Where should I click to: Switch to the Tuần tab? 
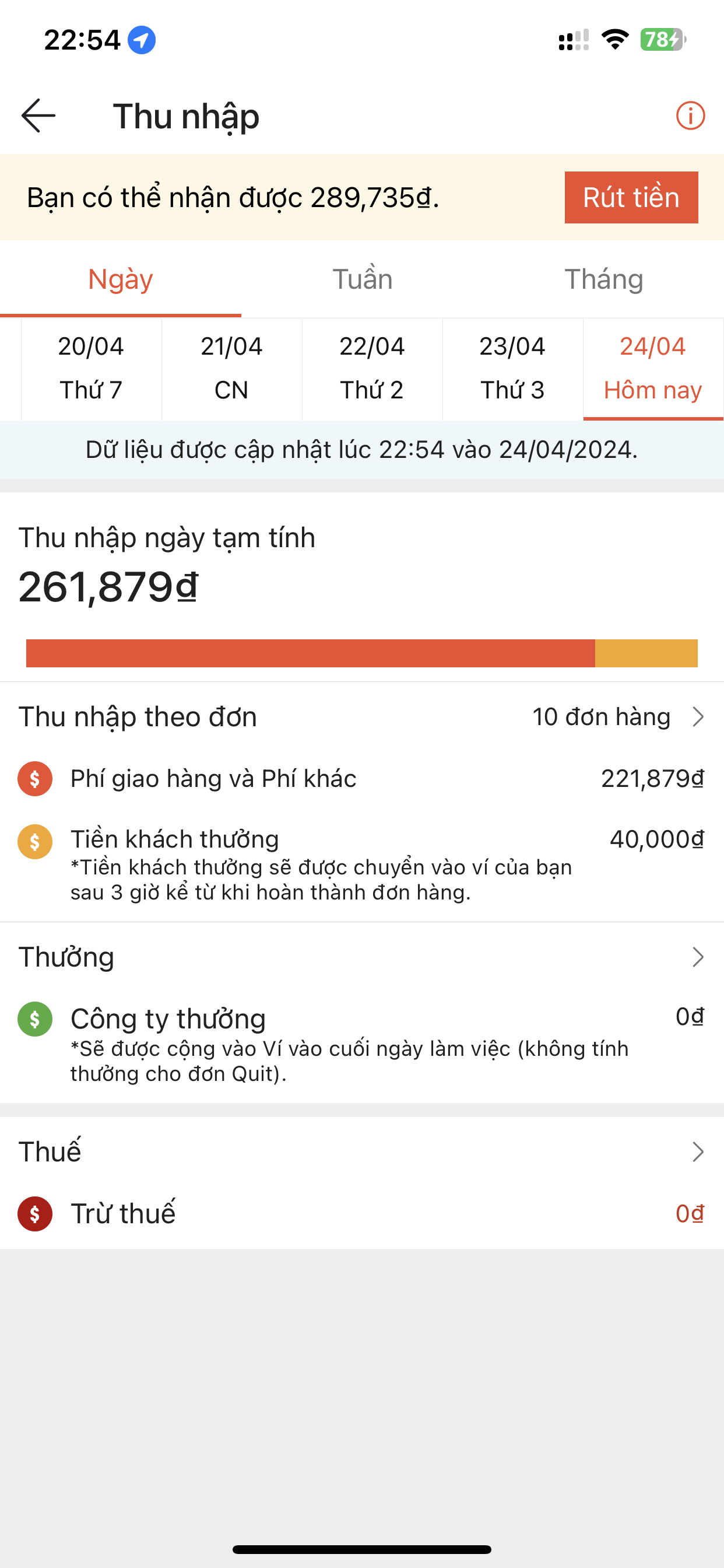362,279
